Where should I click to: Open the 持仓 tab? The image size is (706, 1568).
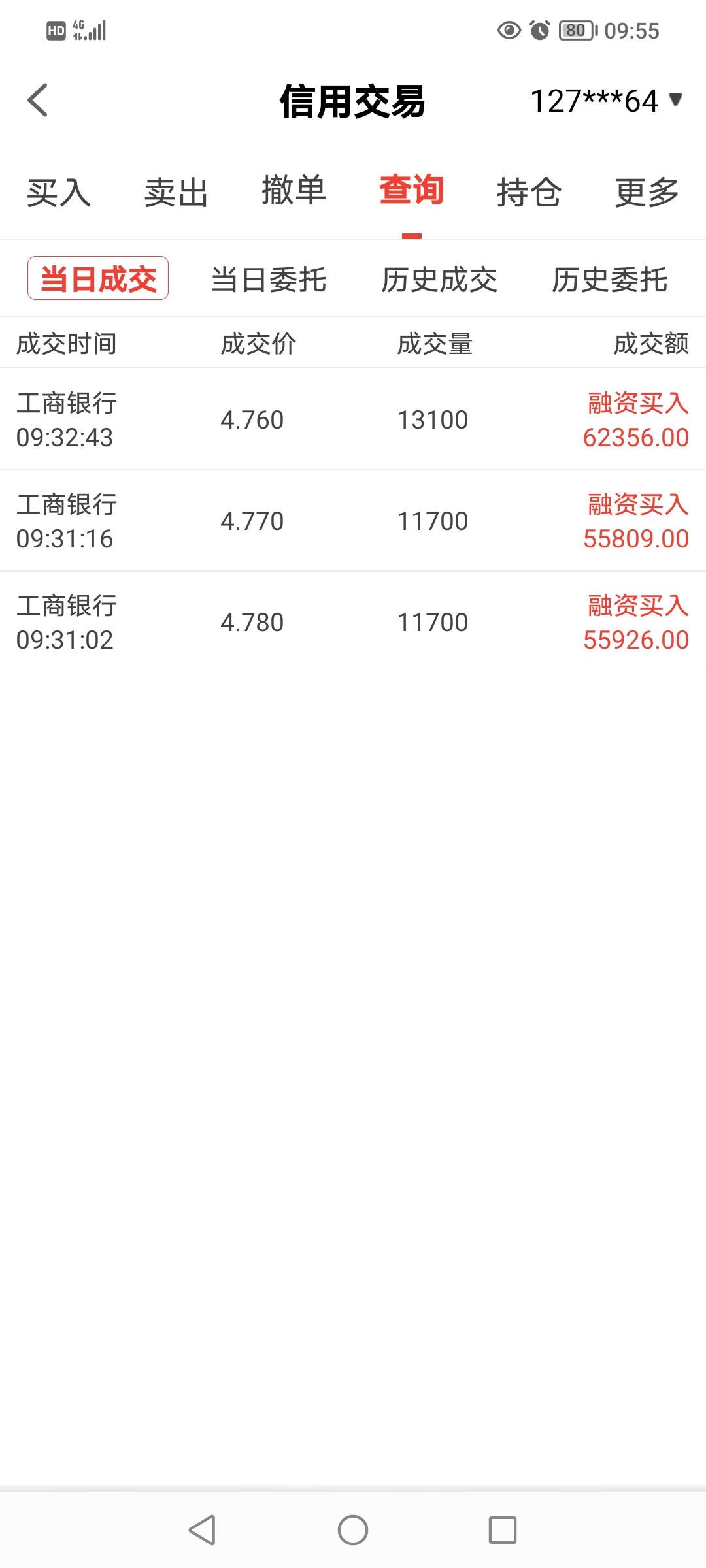pos(529,193)
